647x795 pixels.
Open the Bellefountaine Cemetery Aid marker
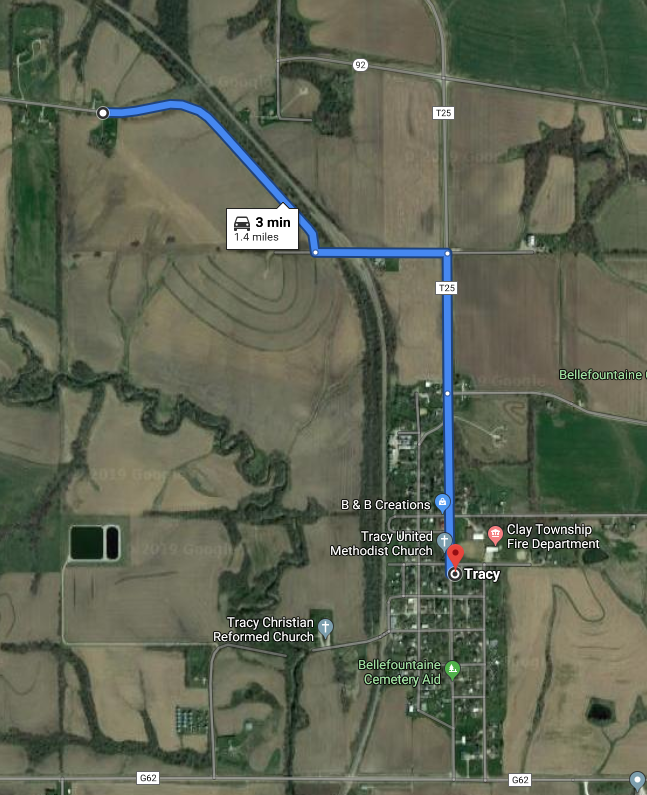(452, 667)
